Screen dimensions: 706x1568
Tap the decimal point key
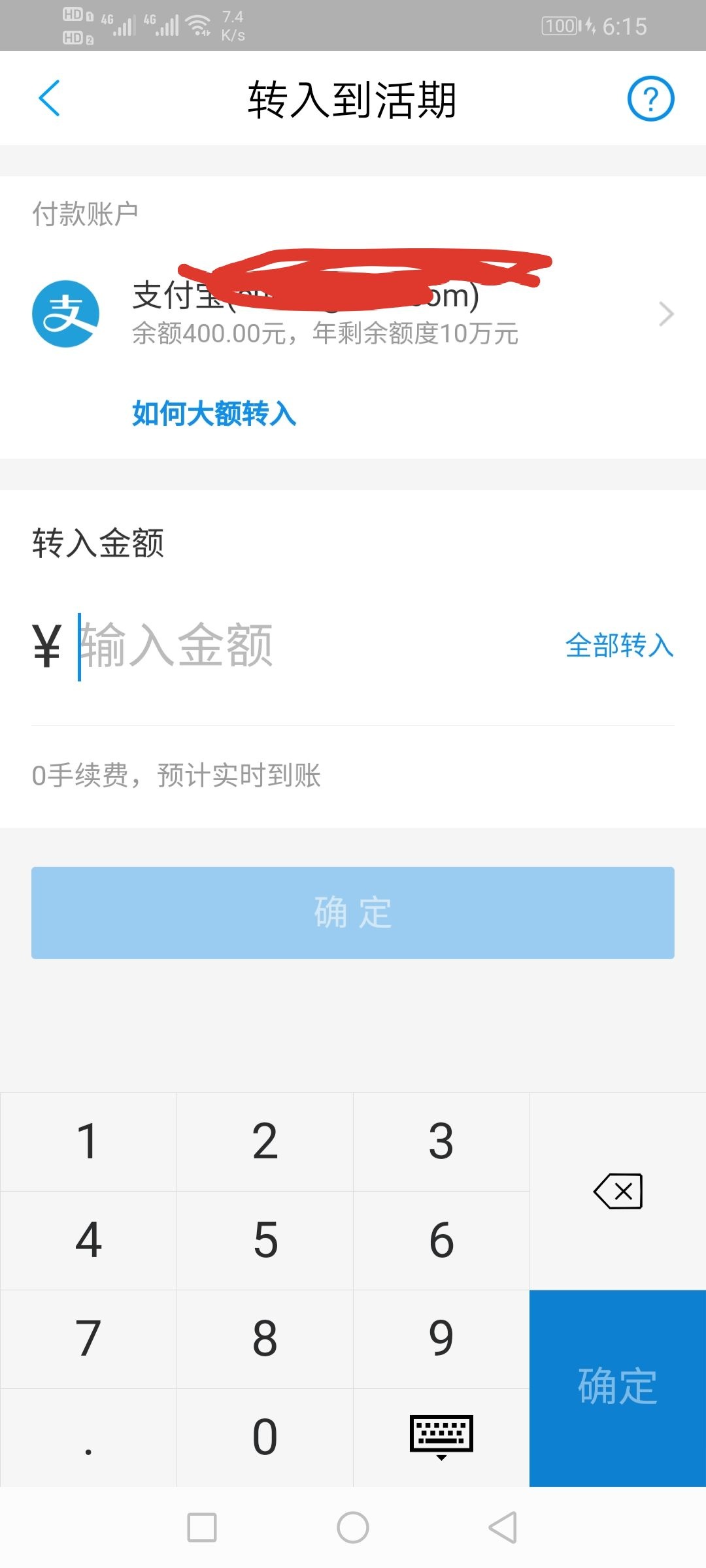click(88, 1437)
